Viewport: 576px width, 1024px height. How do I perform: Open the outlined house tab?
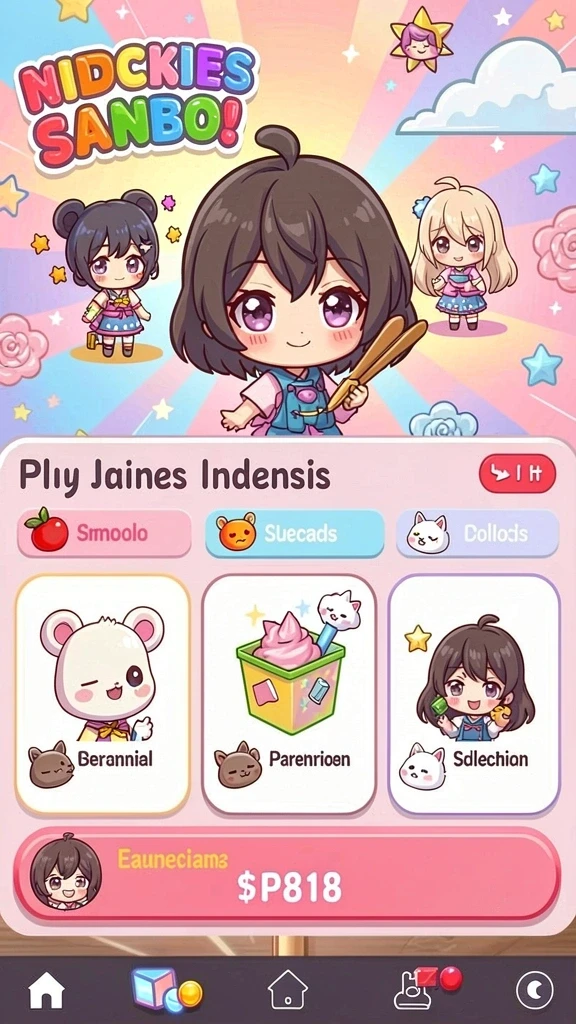coord(288,989)
